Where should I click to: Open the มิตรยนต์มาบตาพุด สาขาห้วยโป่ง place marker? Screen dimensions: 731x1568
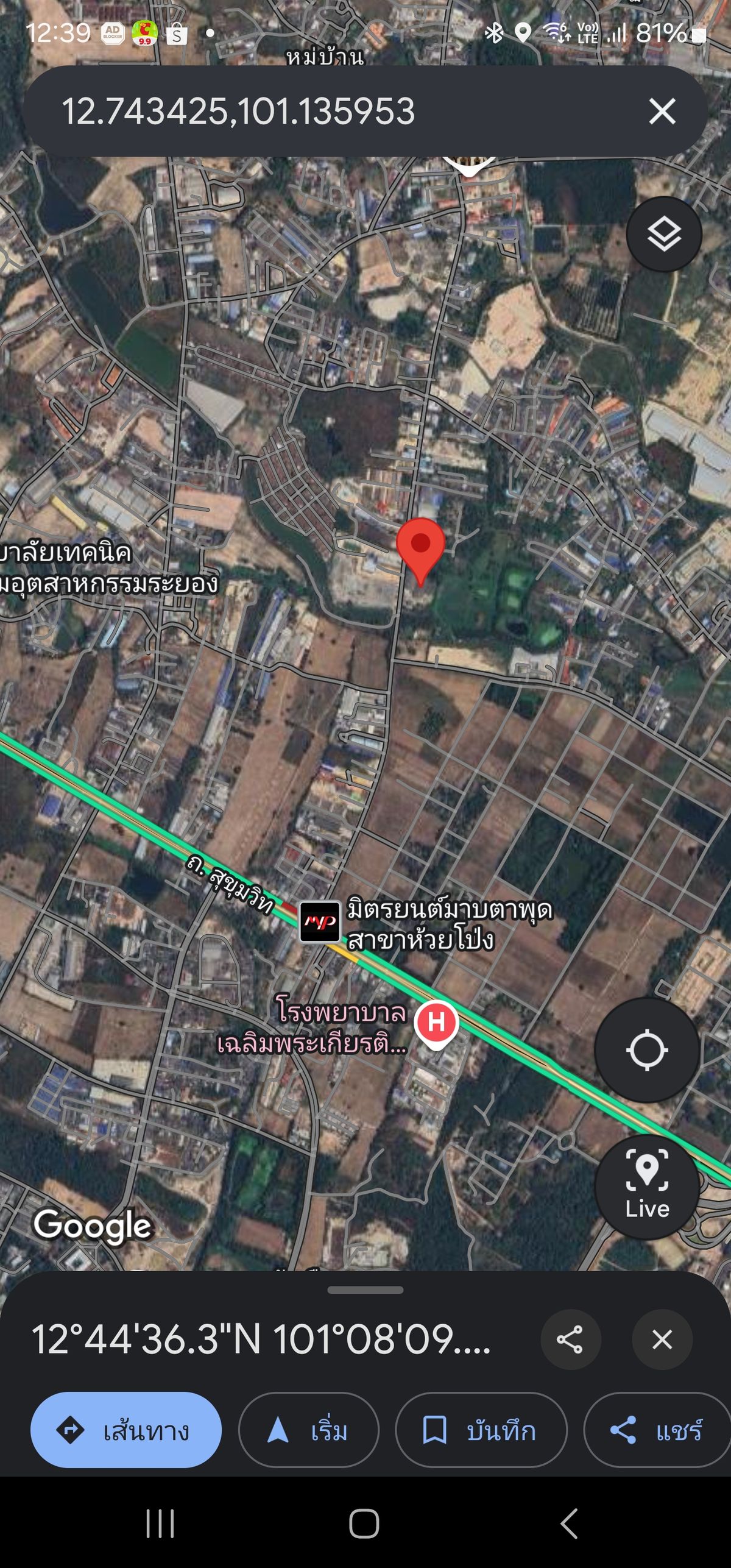tap(321, 921)
